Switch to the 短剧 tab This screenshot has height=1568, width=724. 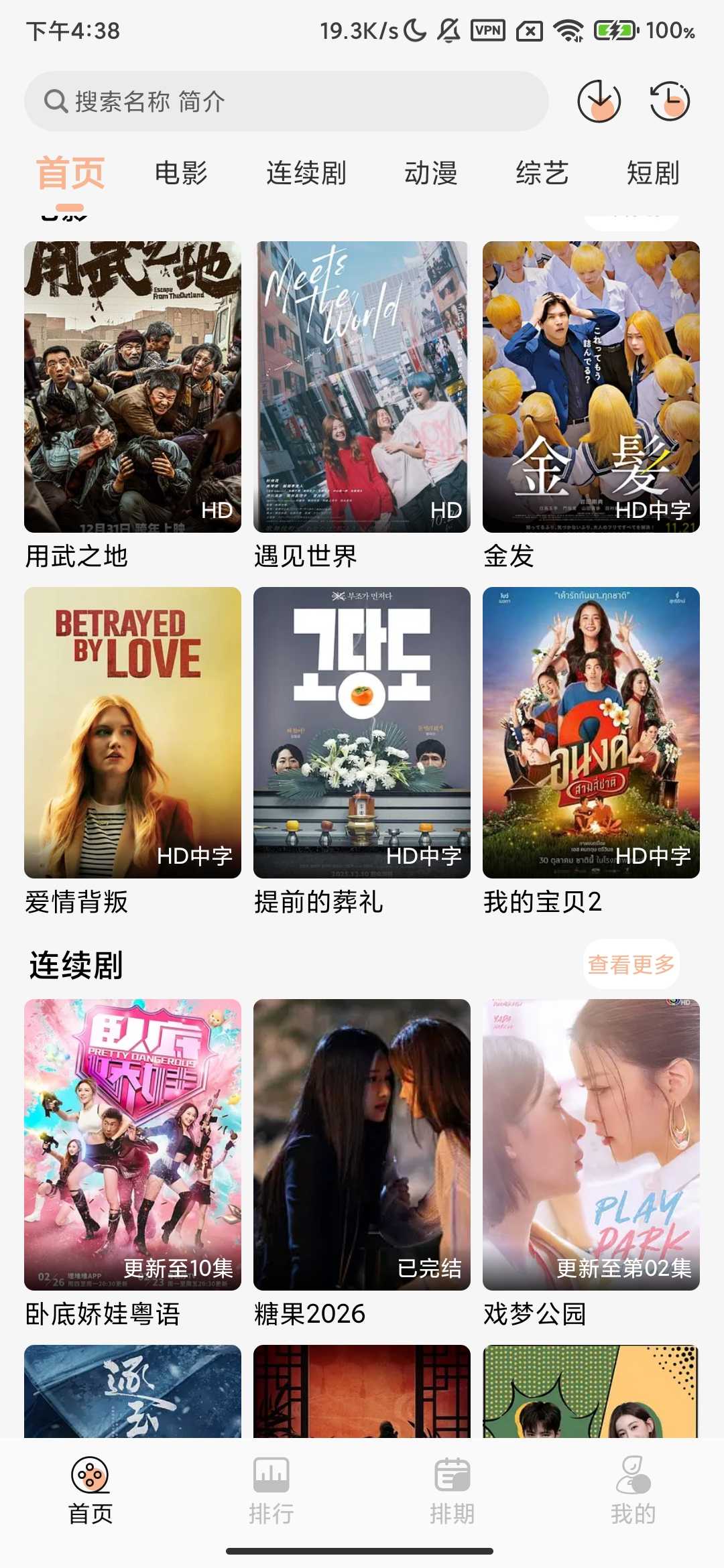pos(653,173)
